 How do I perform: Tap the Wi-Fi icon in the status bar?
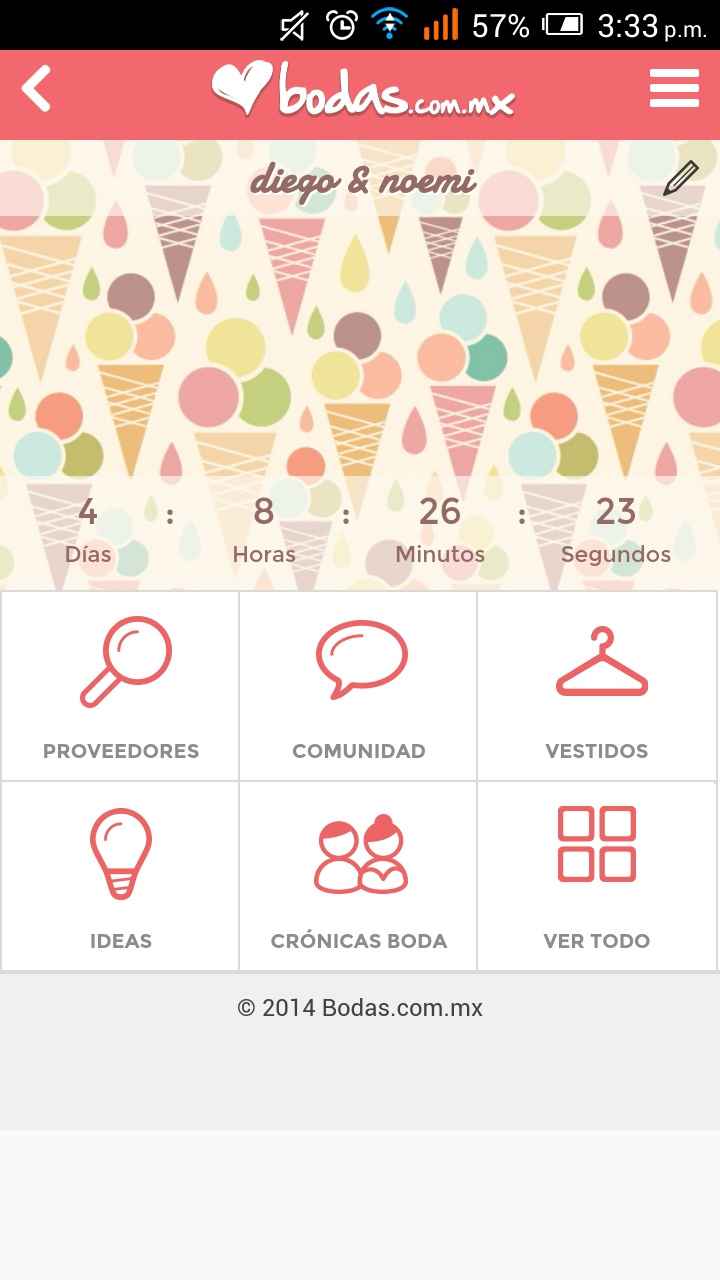tap(385, 25)
